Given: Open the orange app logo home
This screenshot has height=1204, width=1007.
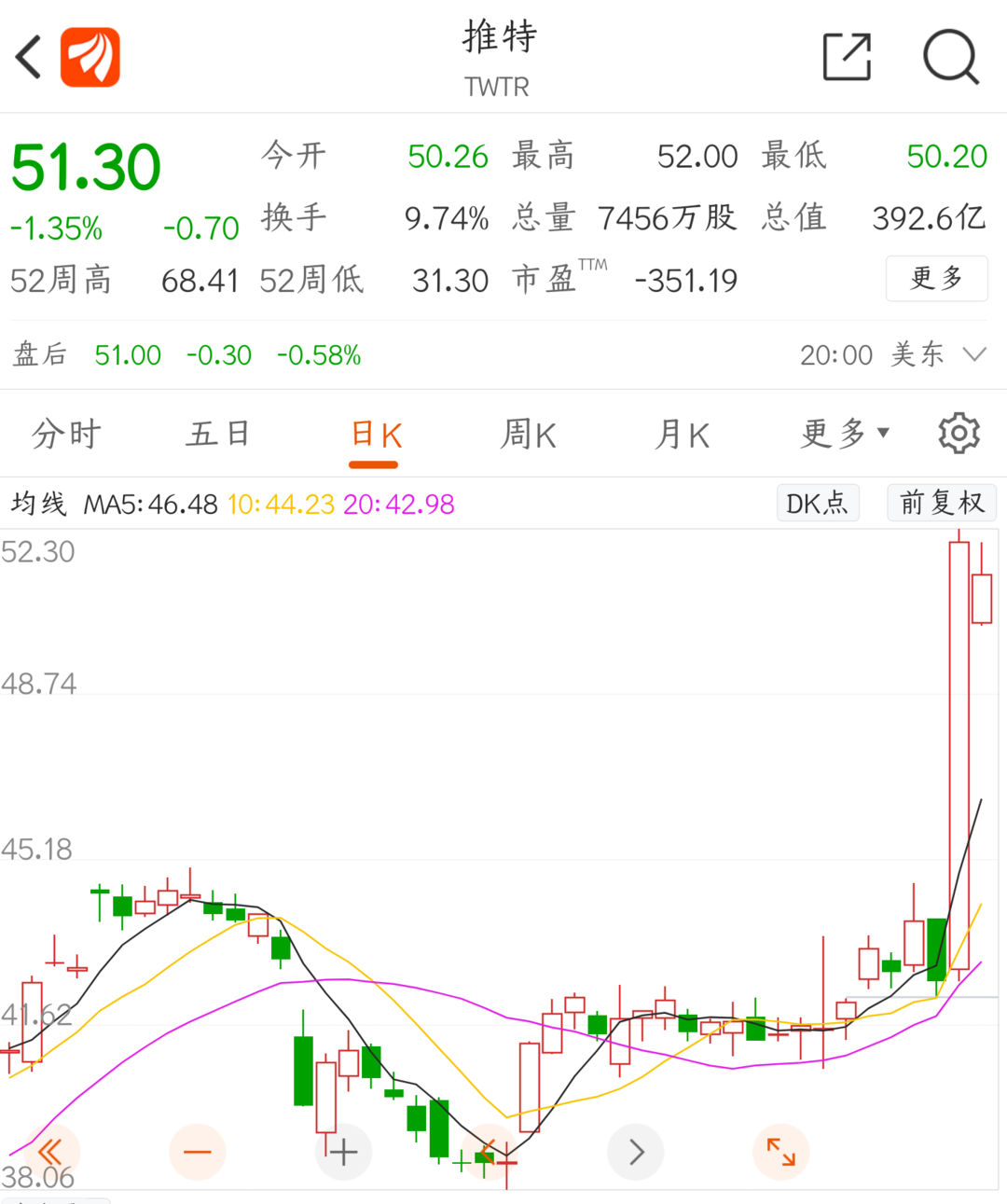Looking at the screenshot, I should pyautogui.click(x=90, y=57).
